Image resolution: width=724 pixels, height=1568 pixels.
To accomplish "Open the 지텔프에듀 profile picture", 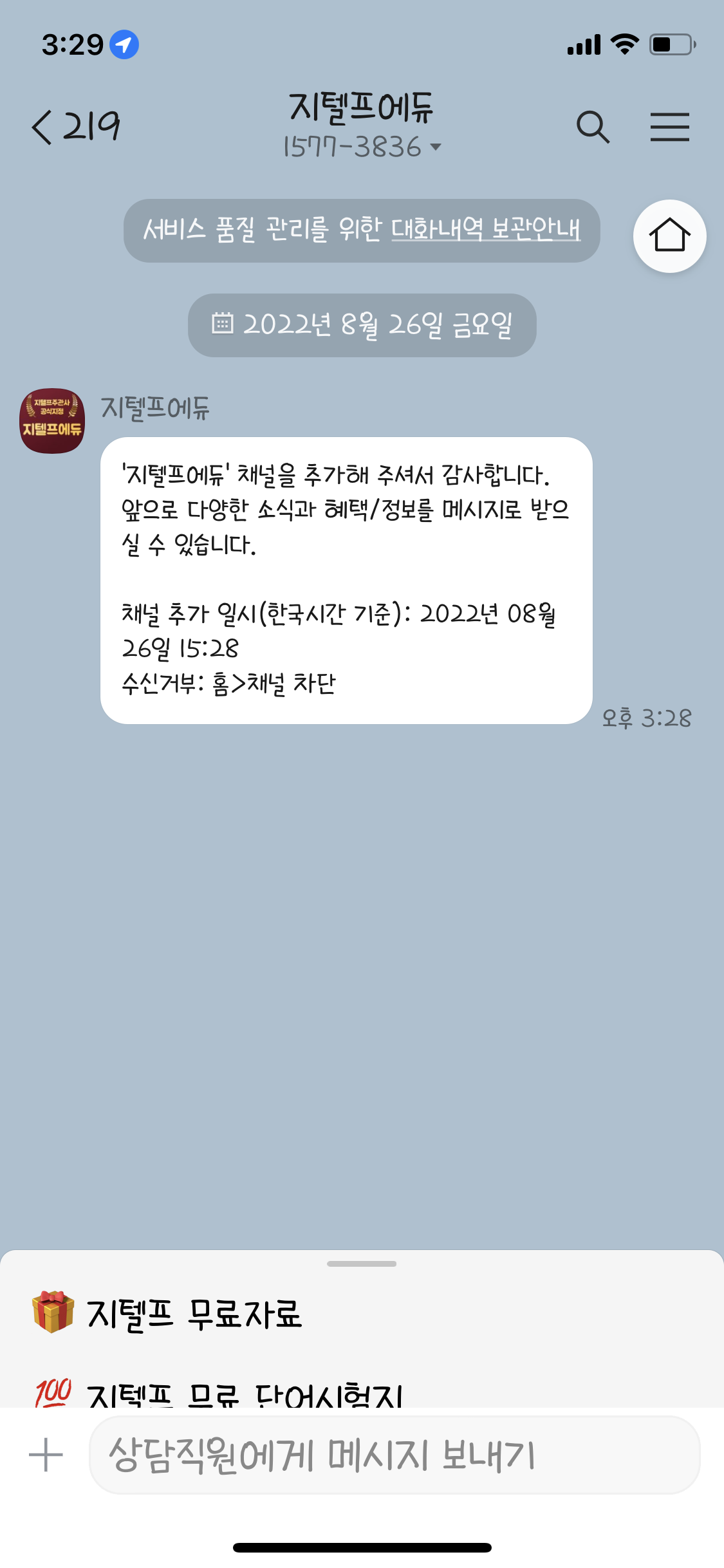I will (52, 421).
